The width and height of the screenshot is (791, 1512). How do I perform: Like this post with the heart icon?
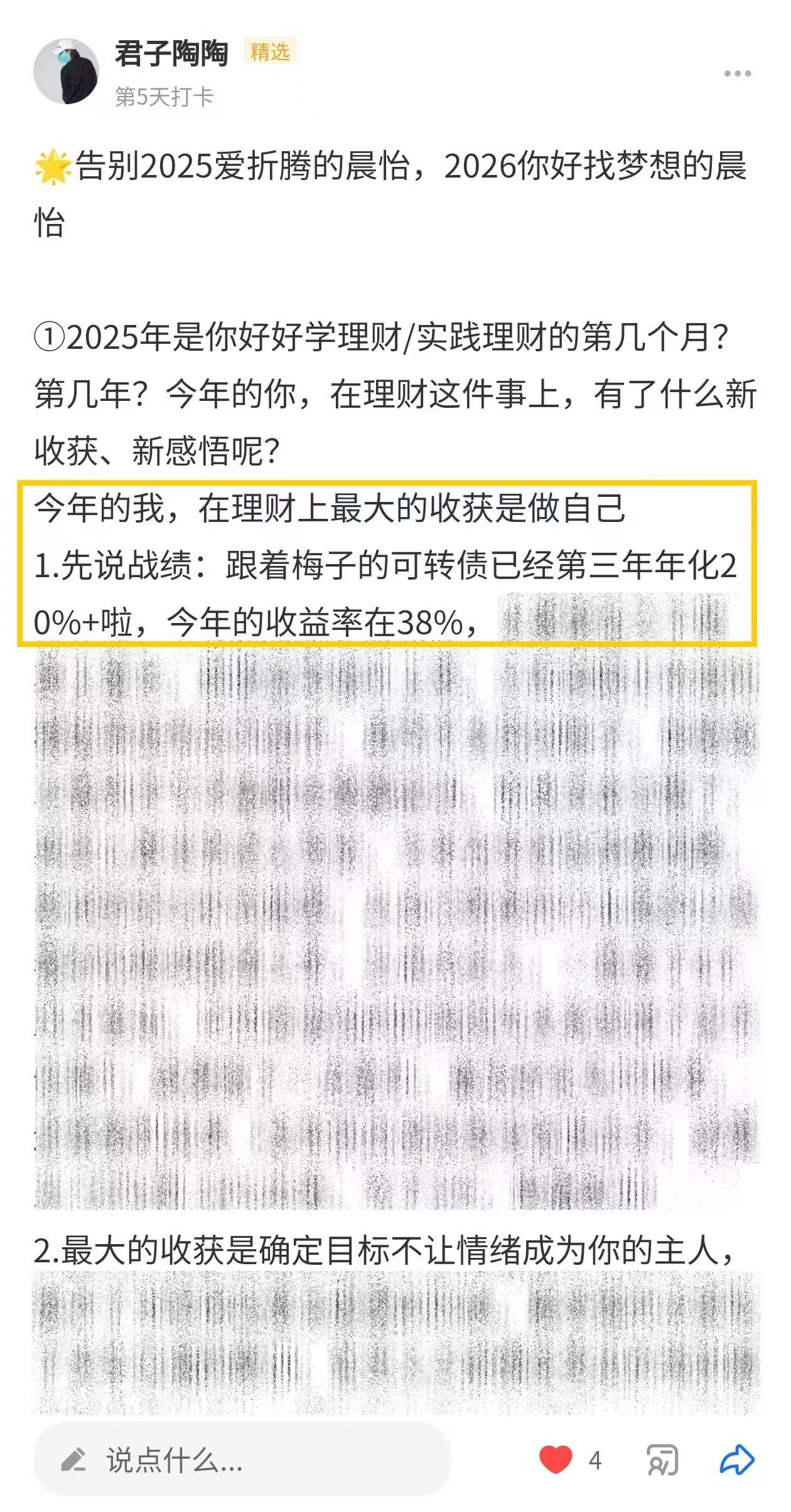tap(556, 1459)
